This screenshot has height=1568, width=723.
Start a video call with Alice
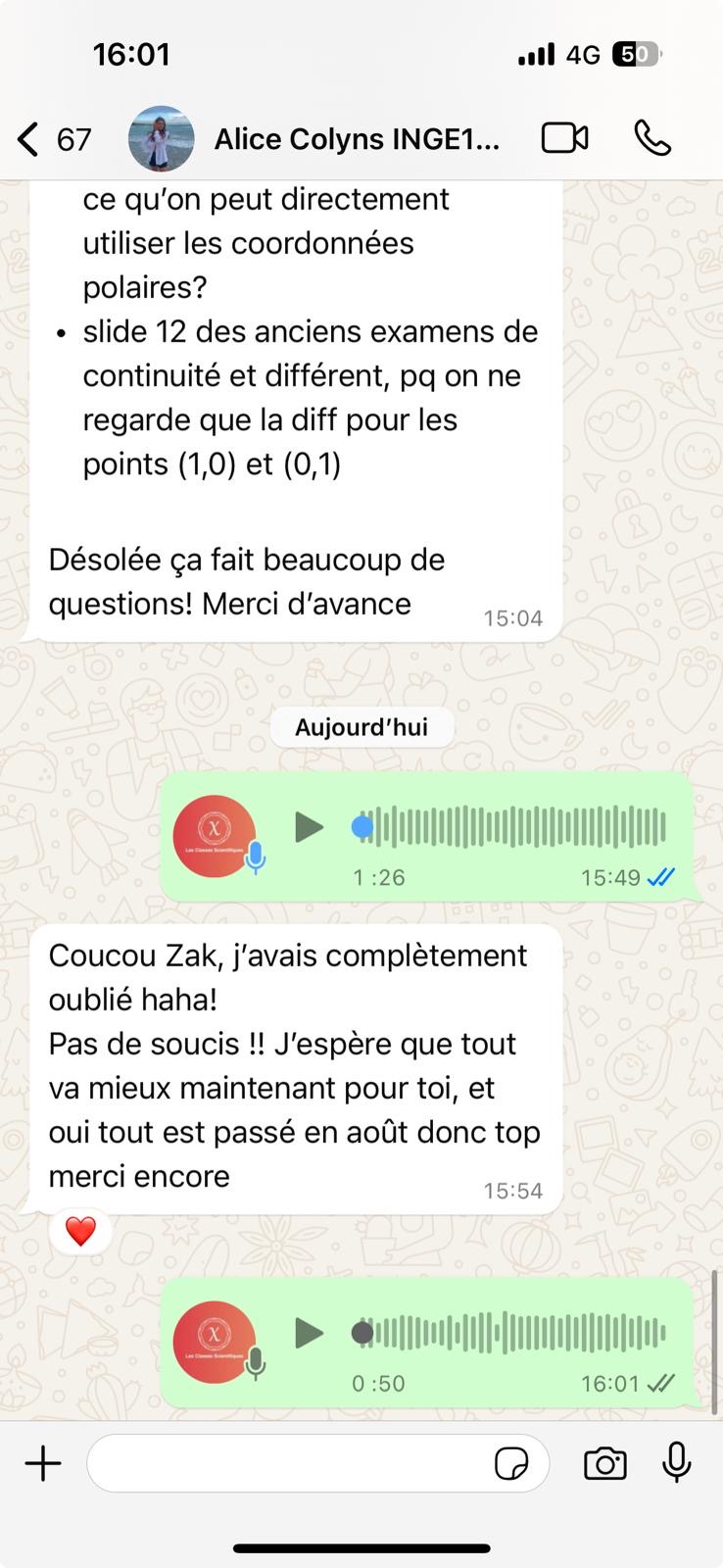[x=564, y=138]
